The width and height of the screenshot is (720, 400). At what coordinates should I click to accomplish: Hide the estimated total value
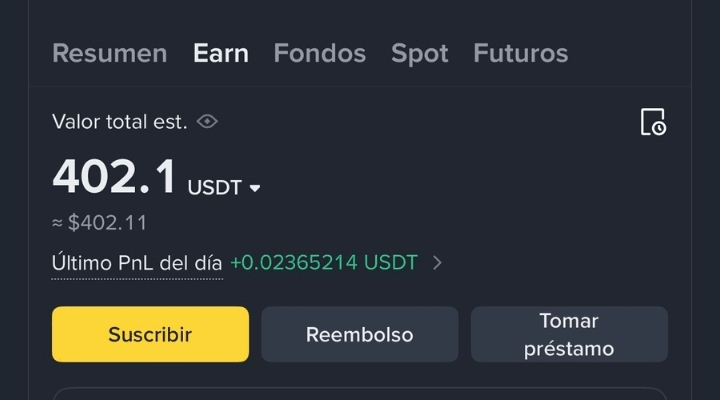[x=207, y=122]
